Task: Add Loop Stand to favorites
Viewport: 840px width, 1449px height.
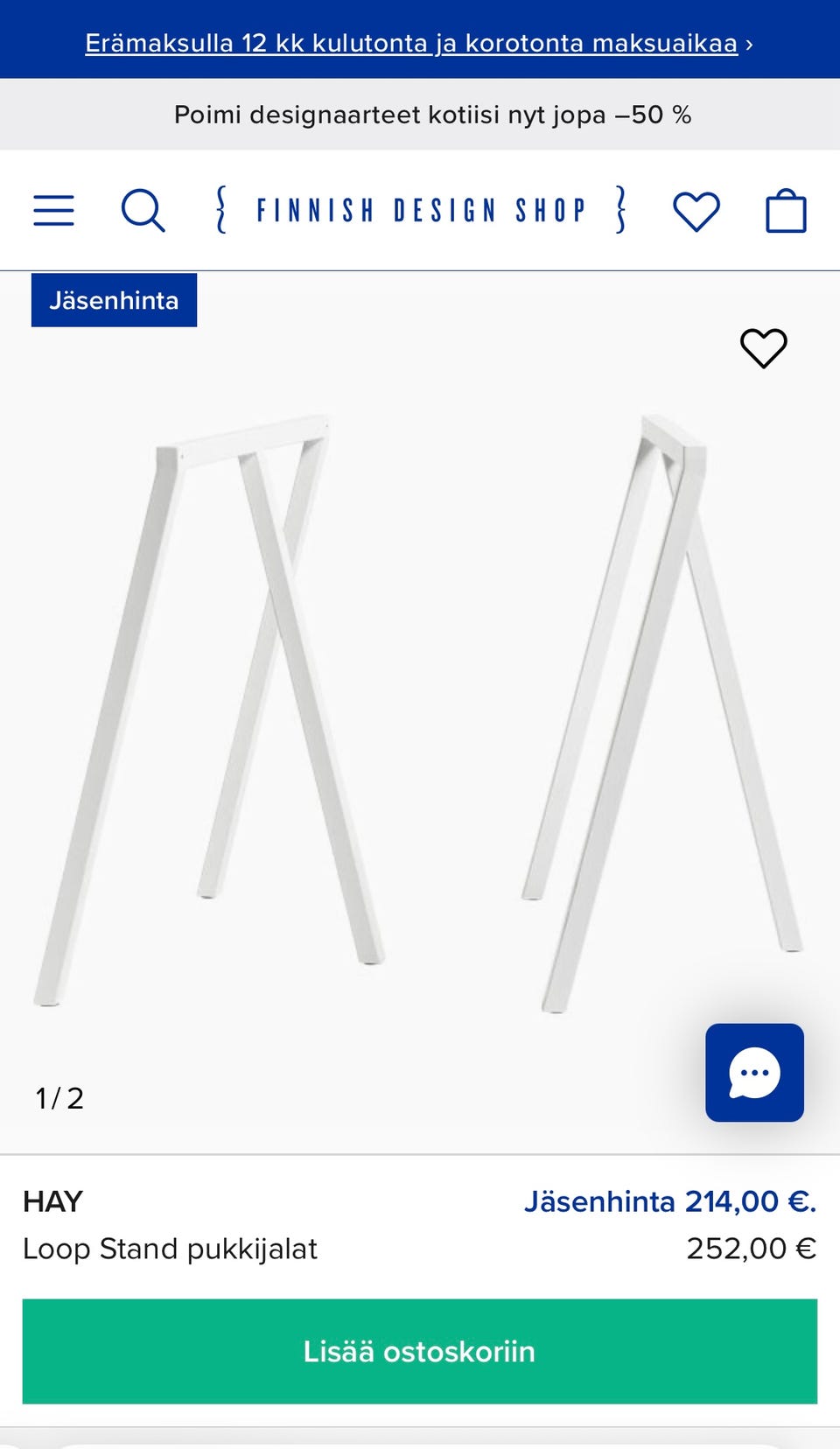Action: coord(763,348)
